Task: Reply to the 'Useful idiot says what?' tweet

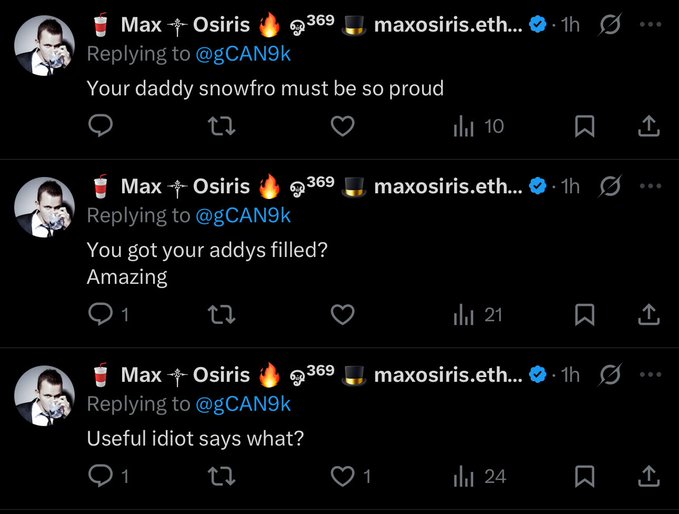Action: click(x=99, y=477)
